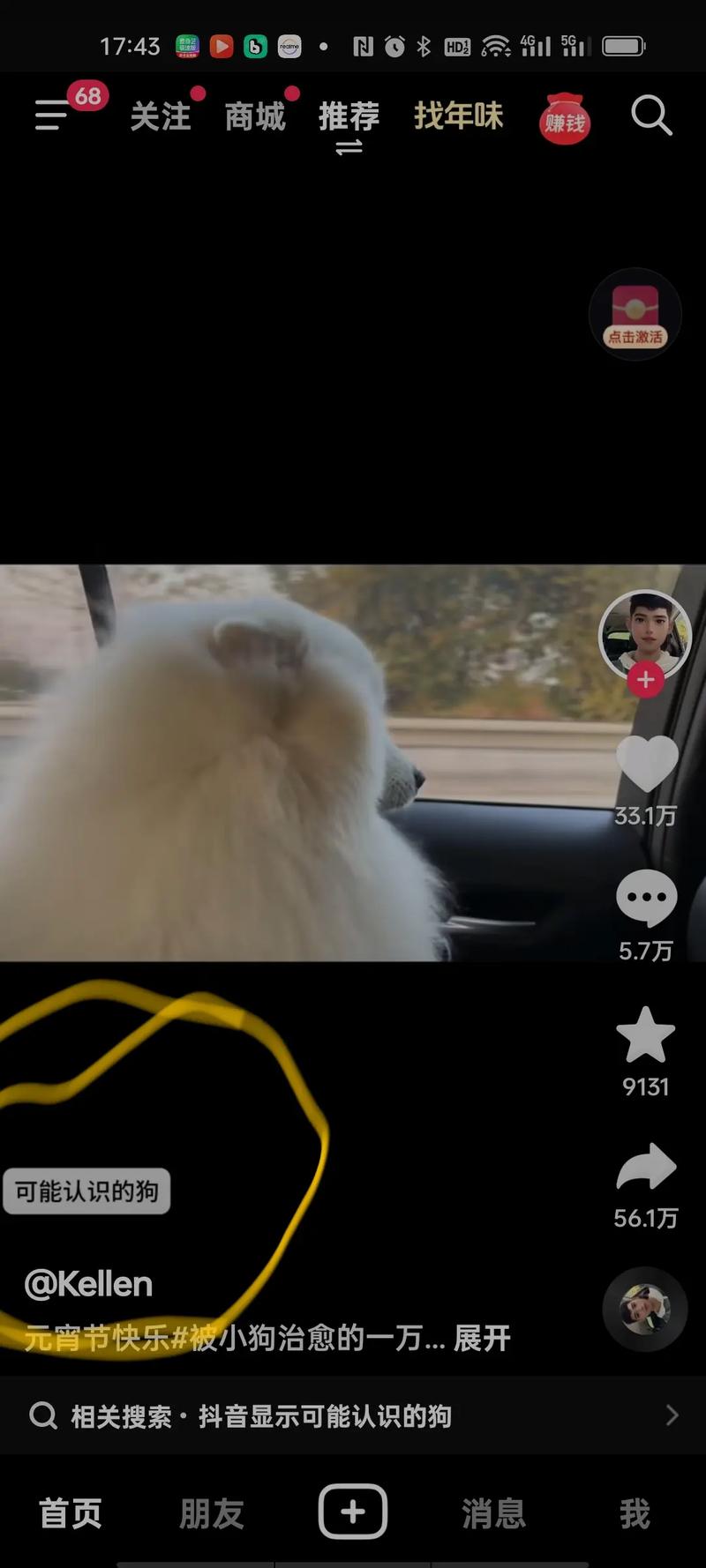Viewport: 706px width, 1568px height.
Task: Open the search magnifier icon
Action: (x=651, y=116)
